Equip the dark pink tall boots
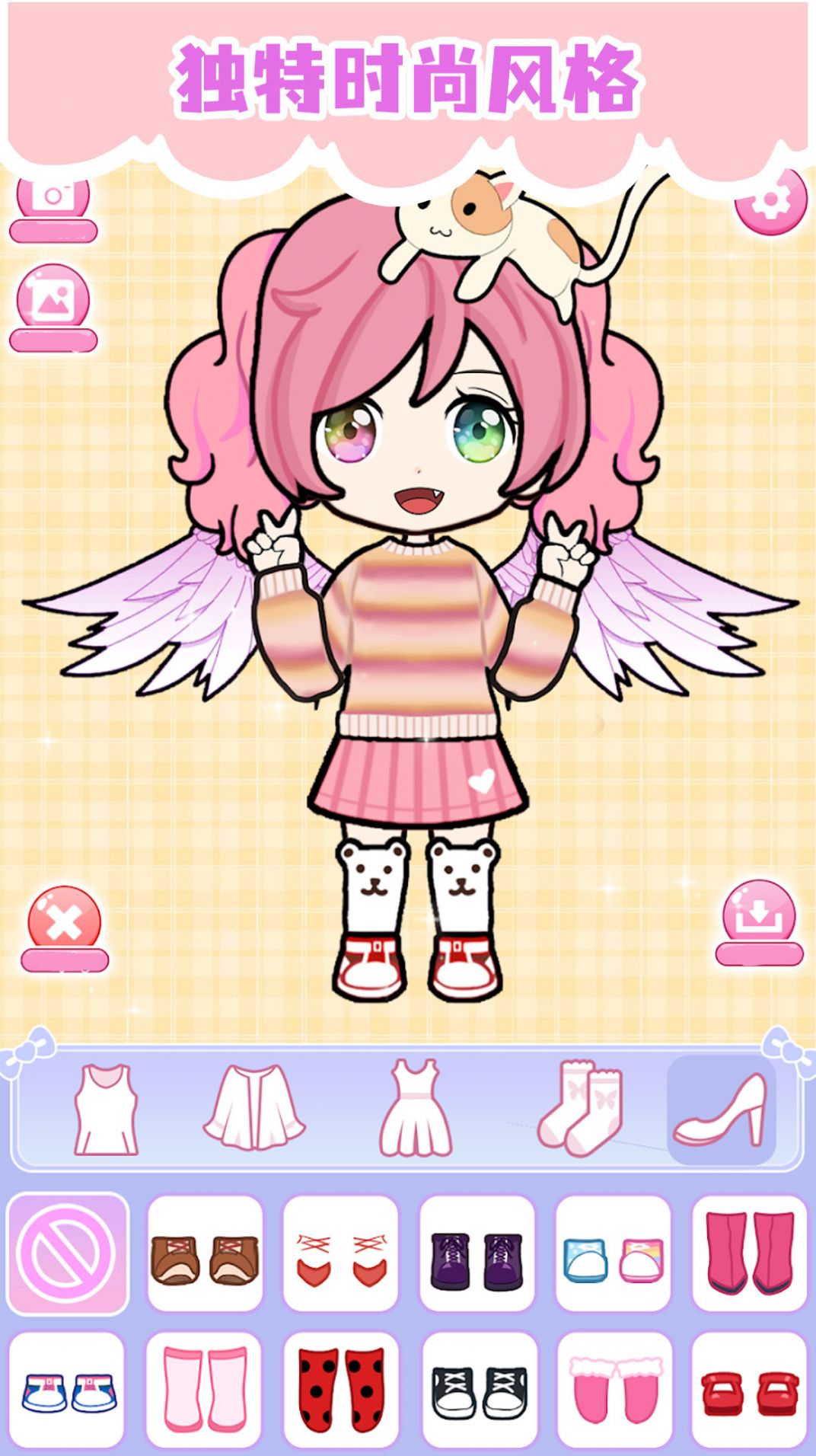816x1456 pixels. pyautogui.click(x=750, y=1253)
